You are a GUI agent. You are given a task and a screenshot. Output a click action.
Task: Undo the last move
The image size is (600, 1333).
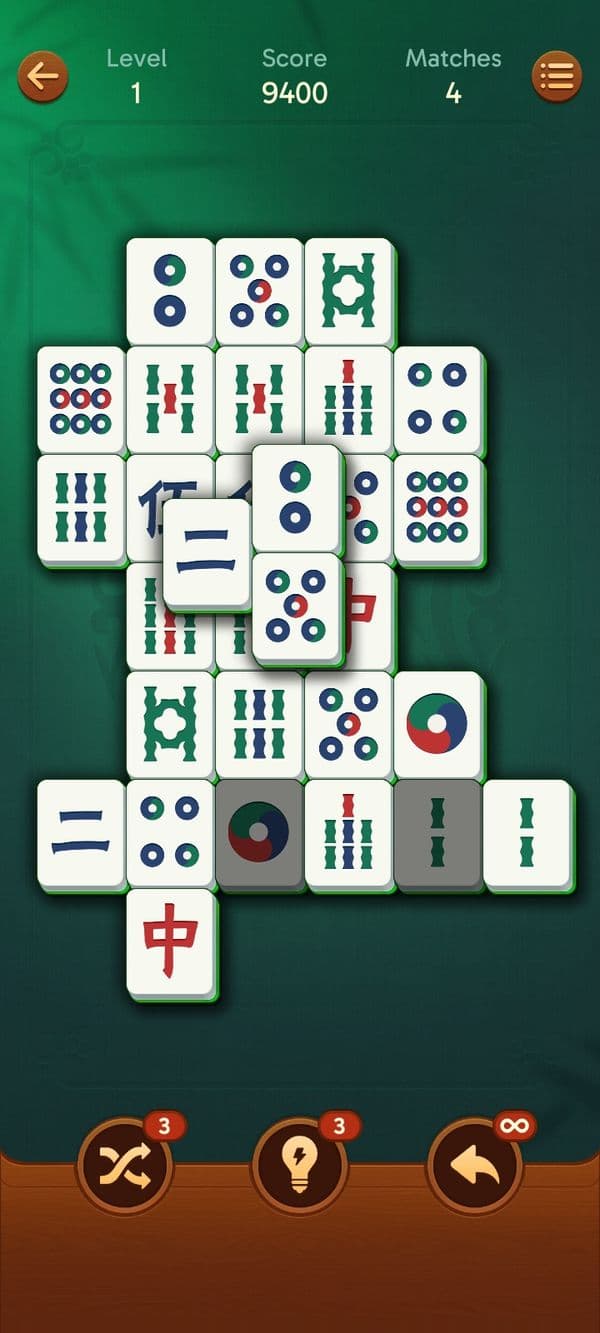474,1165
